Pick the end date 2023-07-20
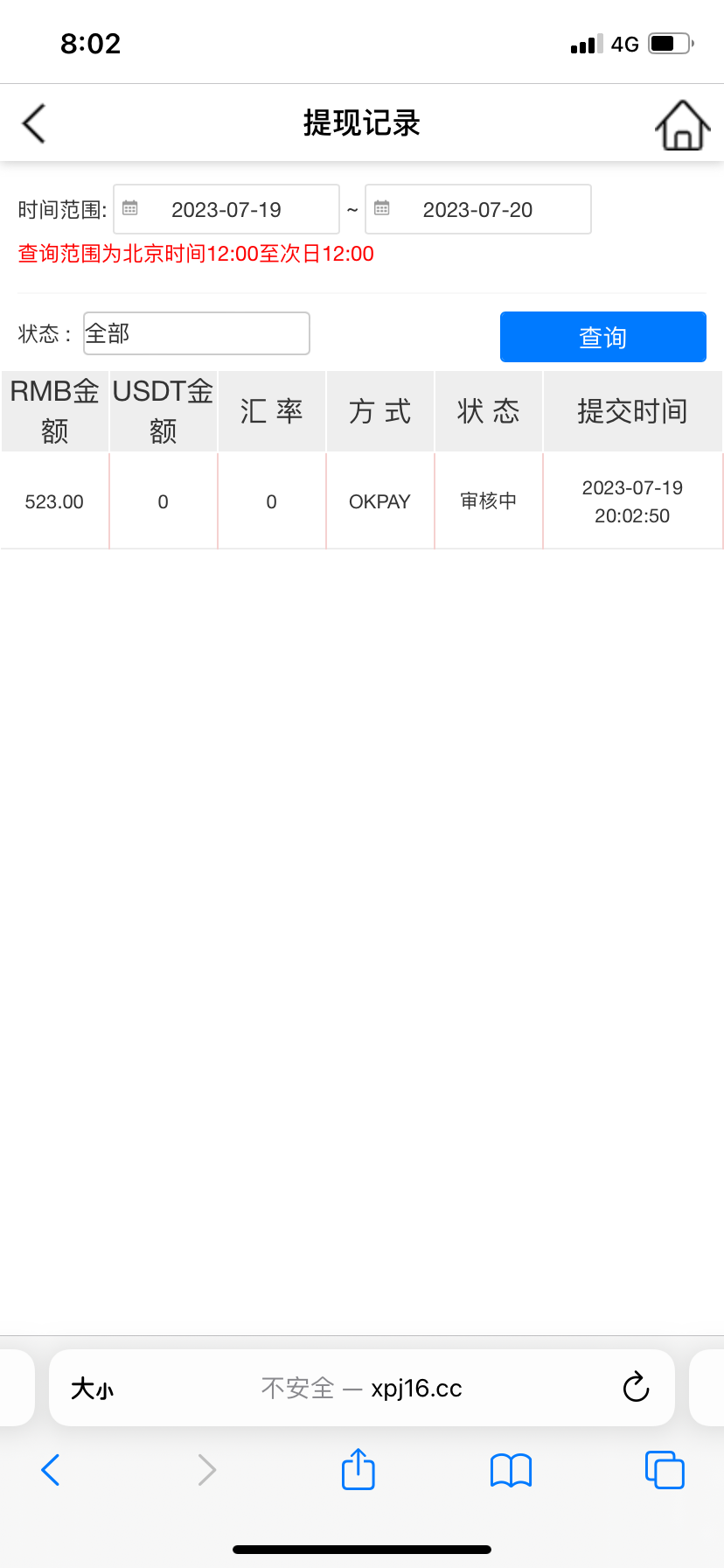The image size is (724, 1568). tap(478, 210)
